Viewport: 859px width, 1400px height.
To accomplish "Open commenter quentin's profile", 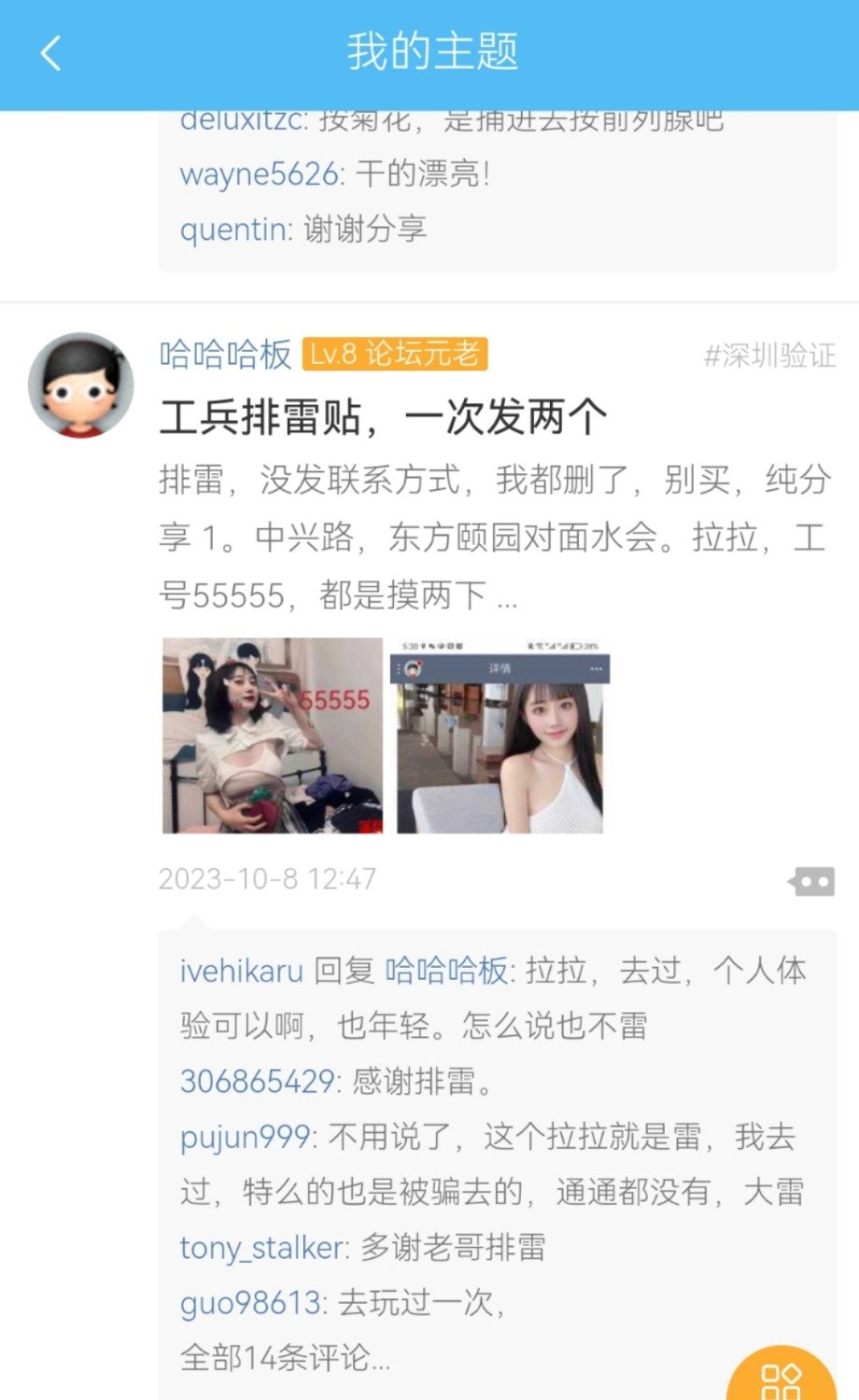I will [233, 229].
